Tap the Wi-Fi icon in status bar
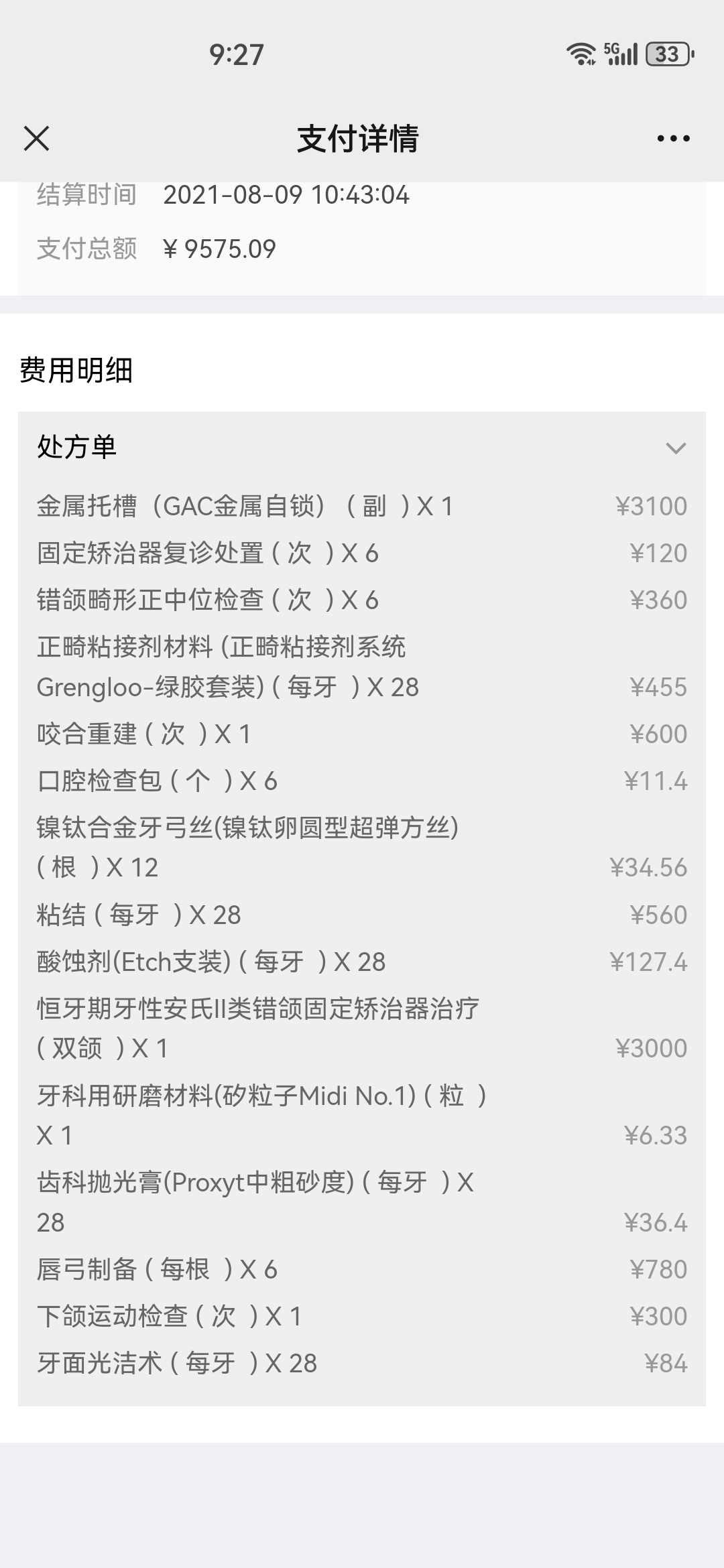 tap(581, 52)
